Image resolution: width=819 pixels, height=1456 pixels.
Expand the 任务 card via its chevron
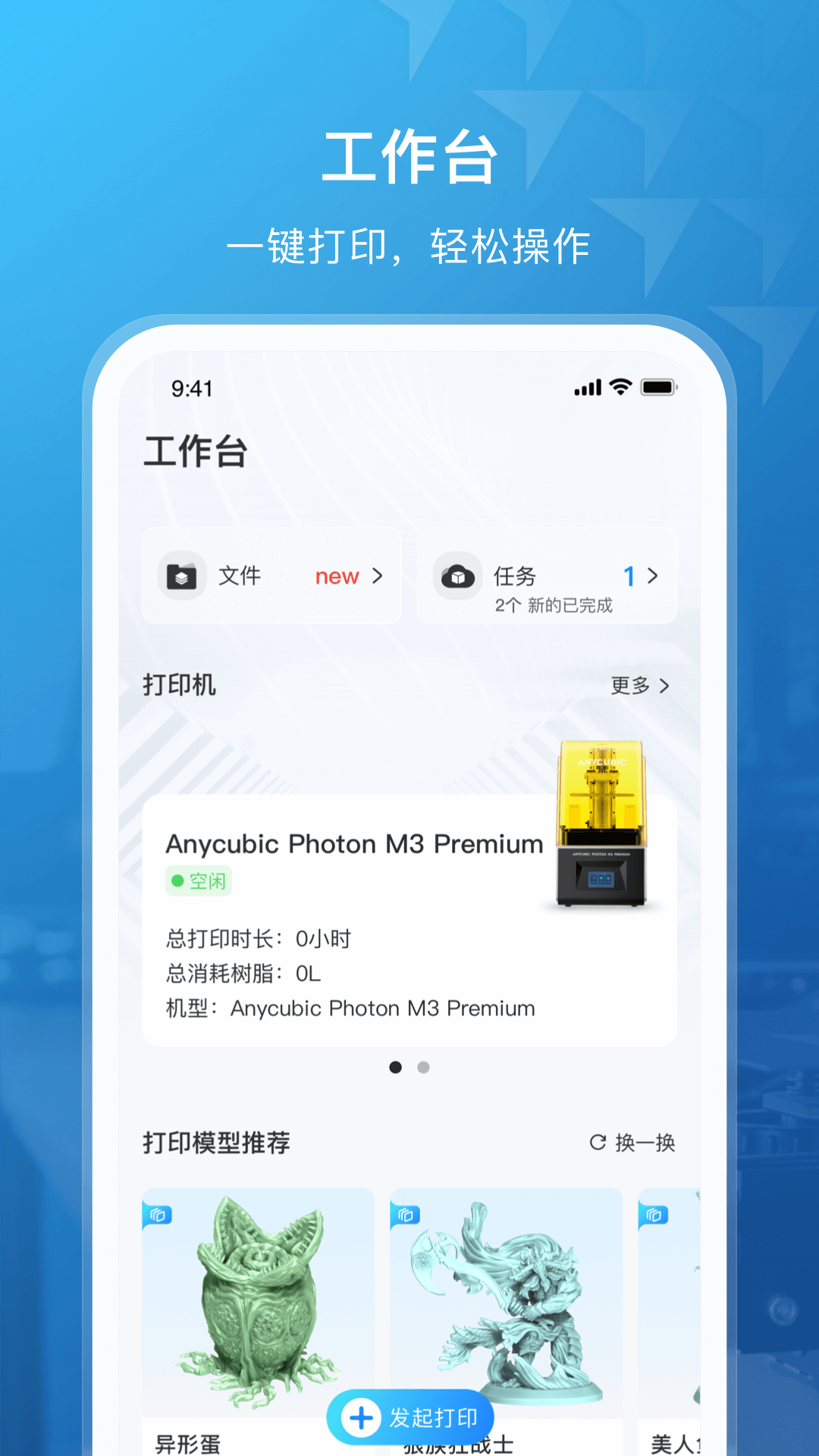653,576
